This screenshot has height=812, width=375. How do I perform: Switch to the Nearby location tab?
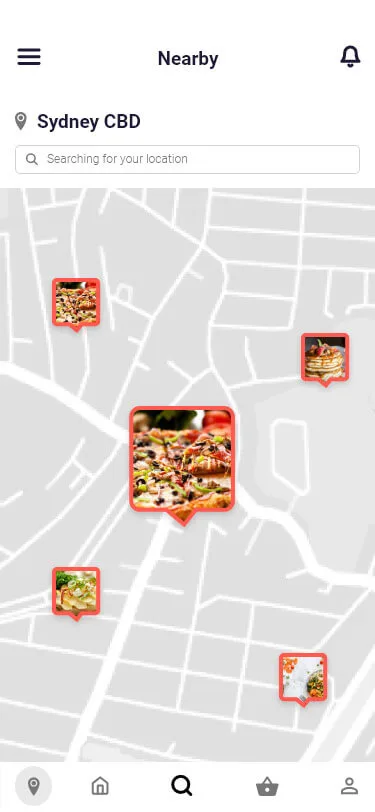(34, 786)
